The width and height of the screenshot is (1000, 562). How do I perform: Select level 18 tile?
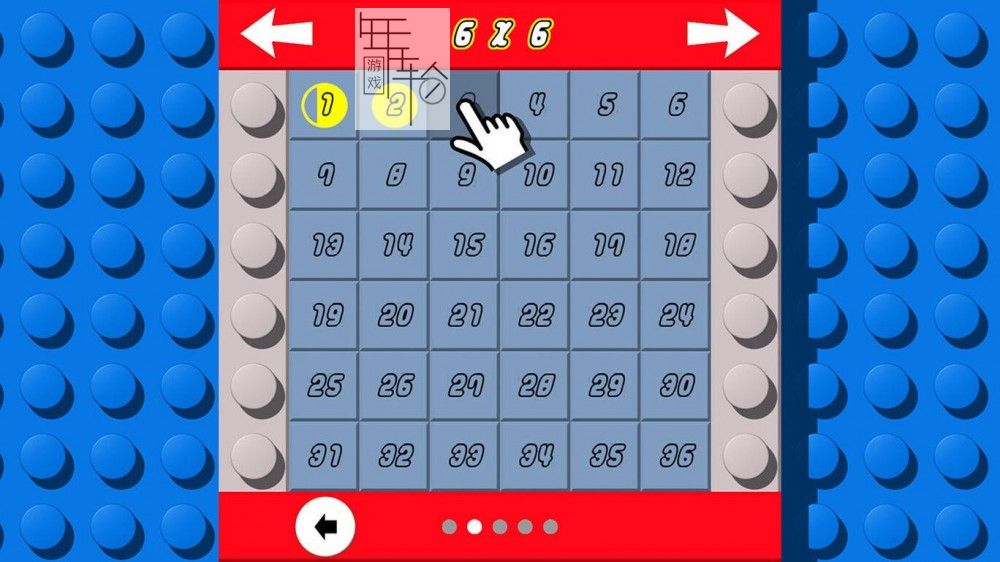(677, 245)
